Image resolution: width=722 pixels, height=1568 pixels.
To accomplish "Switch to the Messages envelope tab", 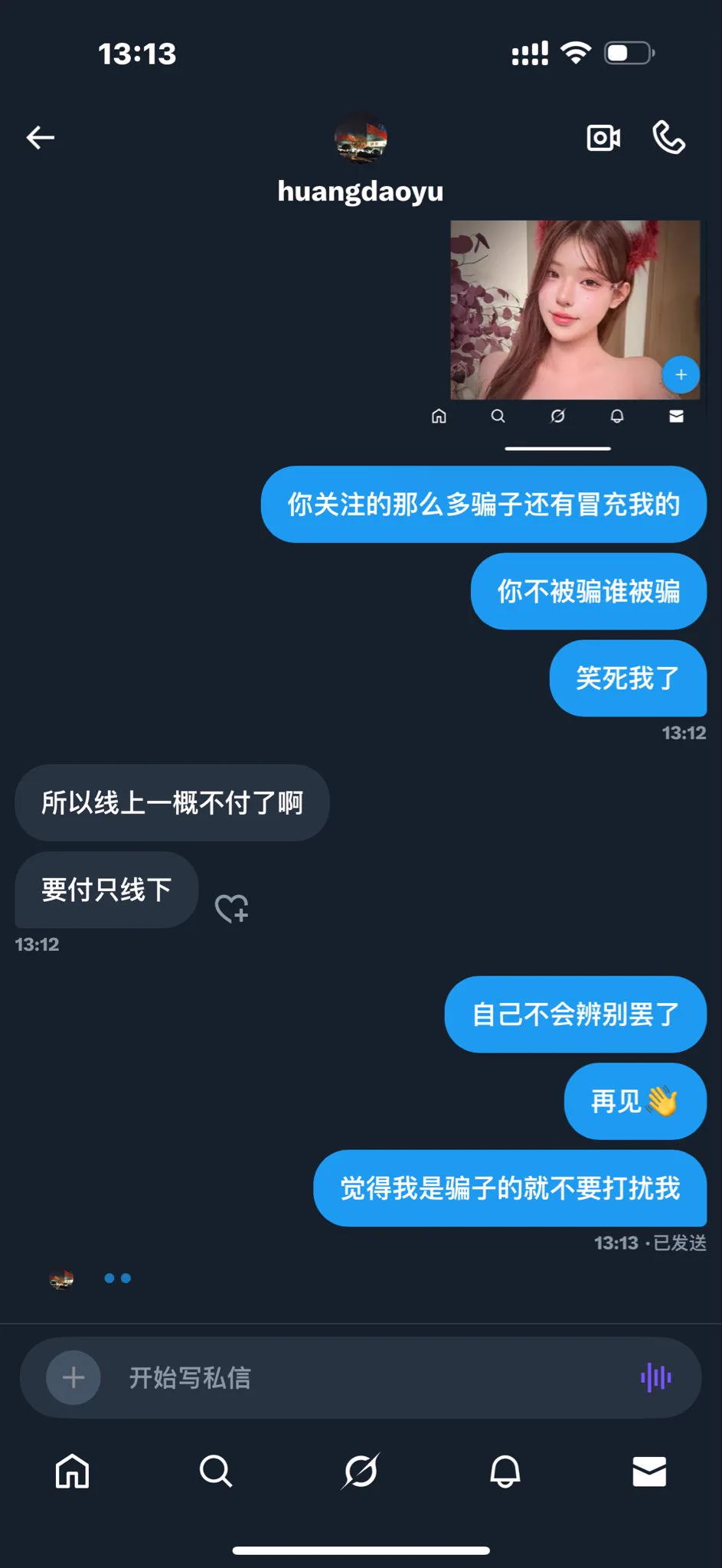I will pyautogui.click(x=649, y=1471).
